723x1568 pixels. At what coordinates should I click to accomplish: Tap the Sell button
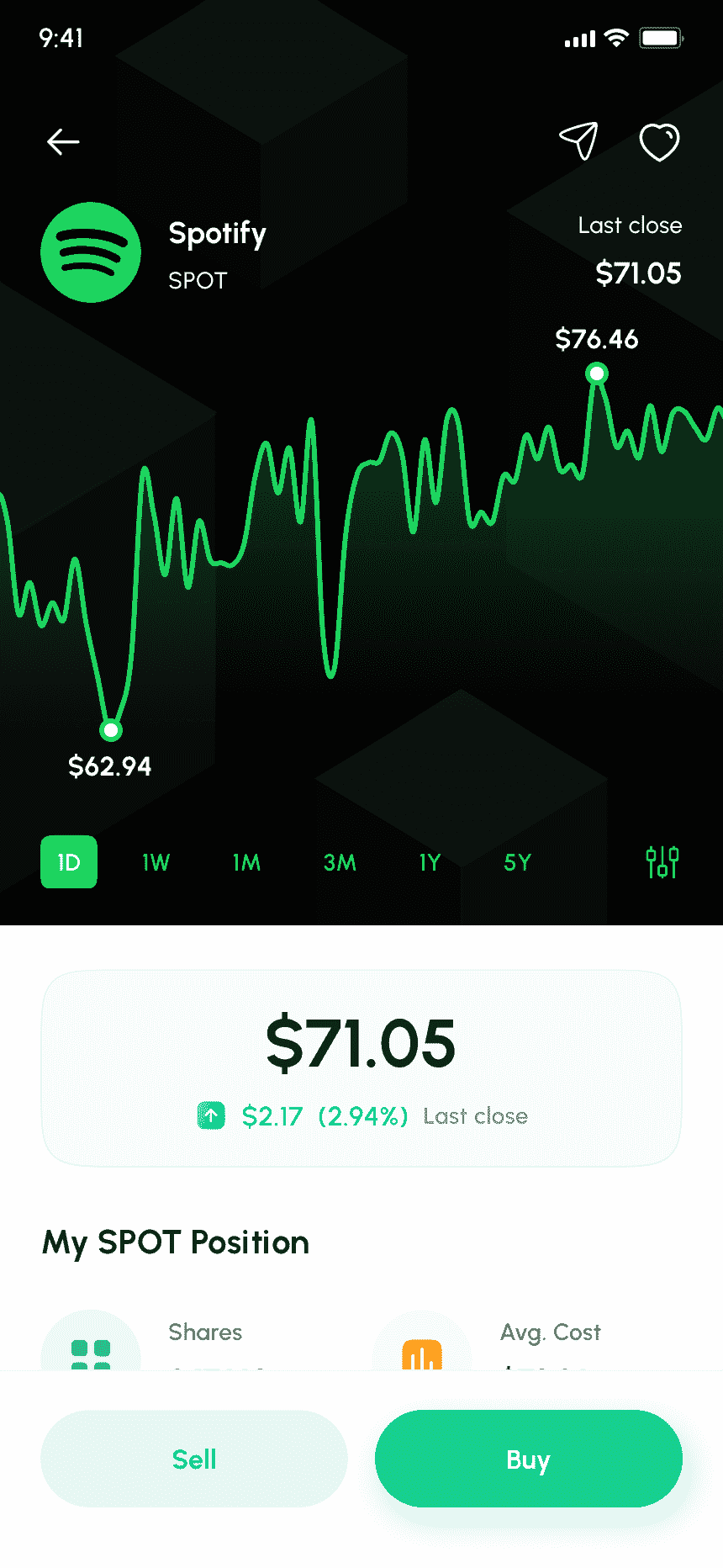(x=194, y=1459)
